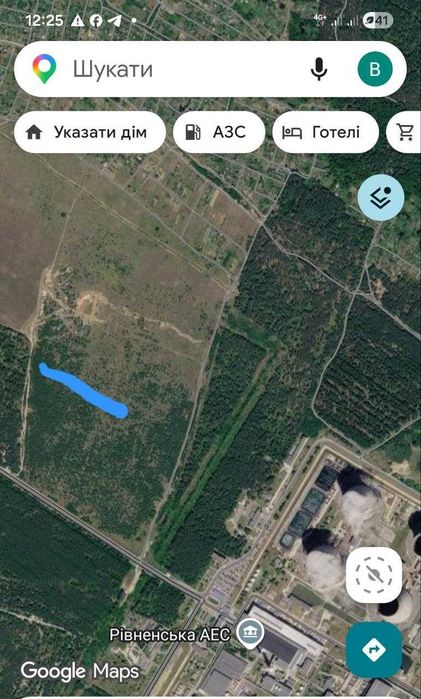
Task: Select the АЗС filter chip
Action: pyautogui.click(x=219, y=132)
